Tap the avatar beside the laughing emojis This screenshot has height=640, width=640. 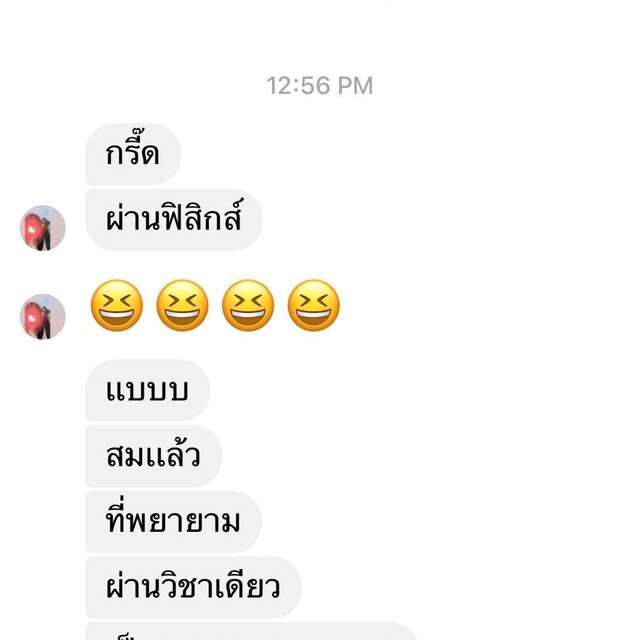(x=43, y=316)
